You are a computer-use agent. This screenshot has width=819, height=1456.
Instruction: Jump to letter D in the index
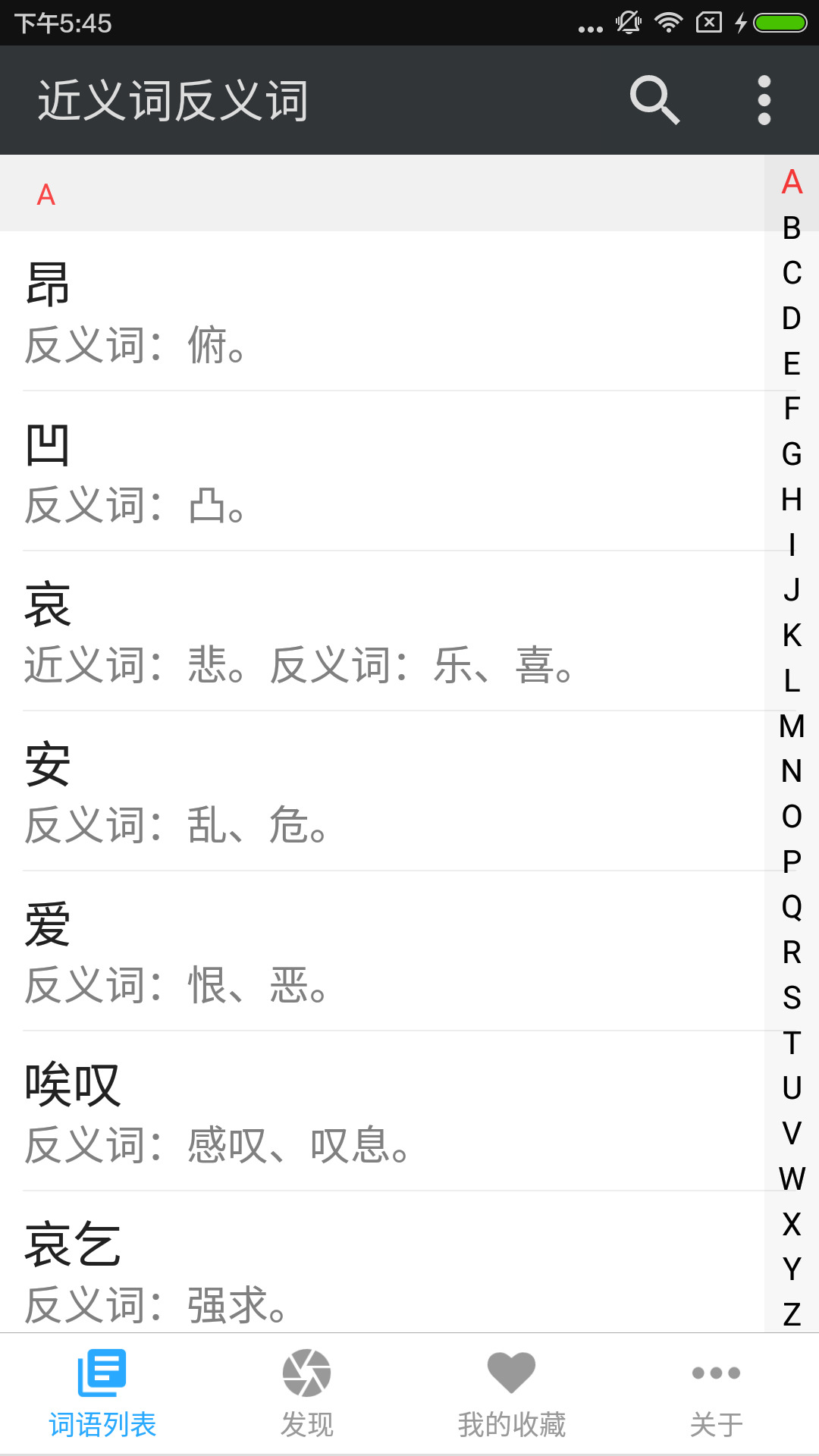tap(792, 318)
